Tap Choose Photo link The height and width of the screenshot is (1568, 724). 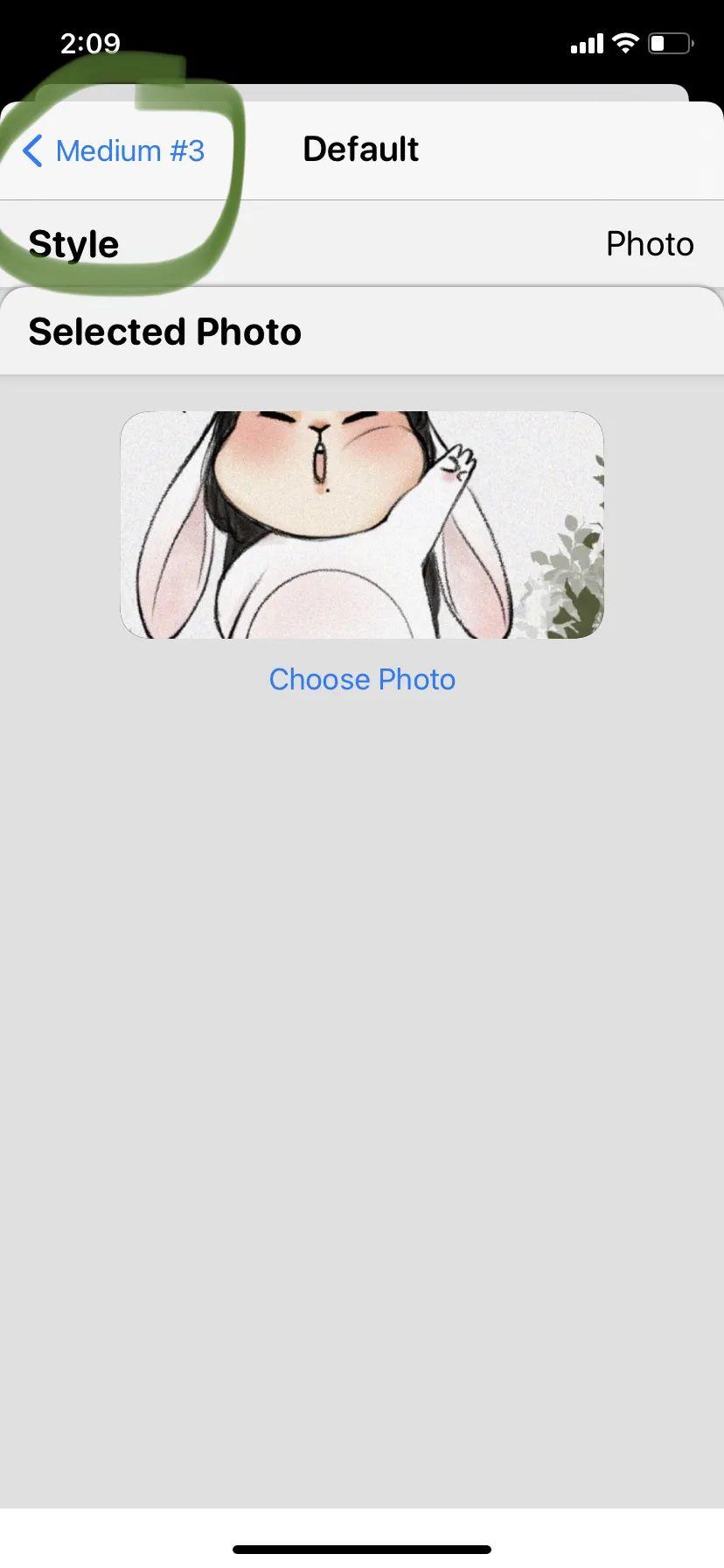362,679
